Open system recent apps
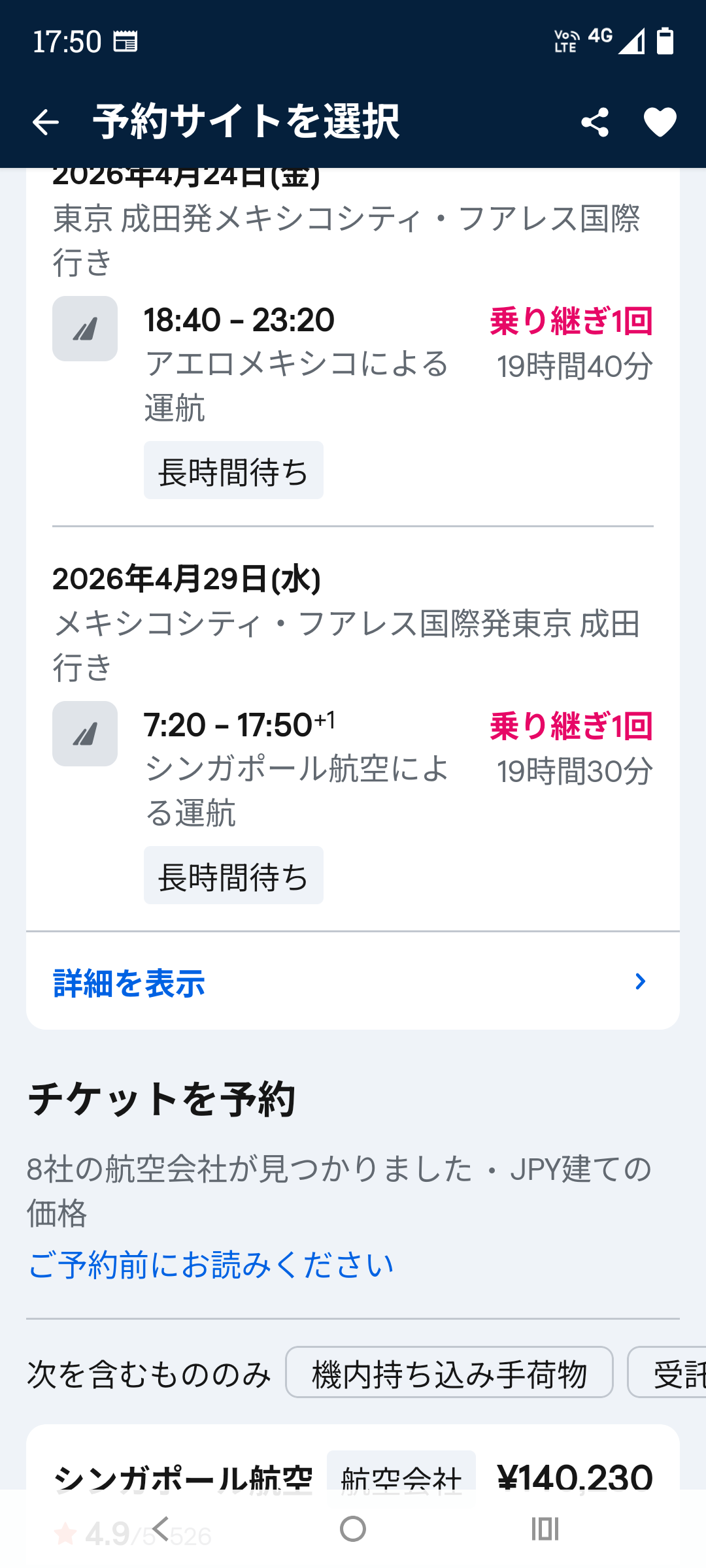Viewport: 706px width, 1568px height. (545, 1529)
